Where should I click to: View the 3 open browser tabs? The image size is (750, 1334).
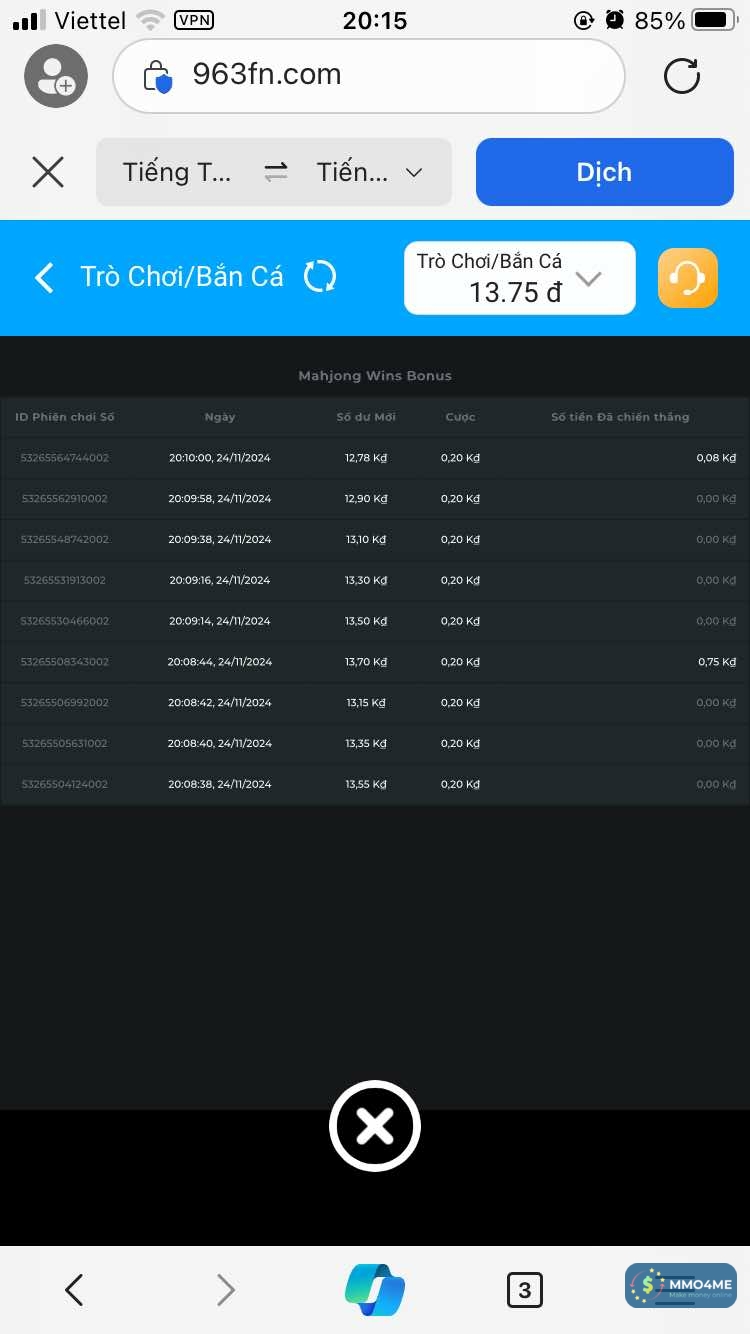point(524,1290)
